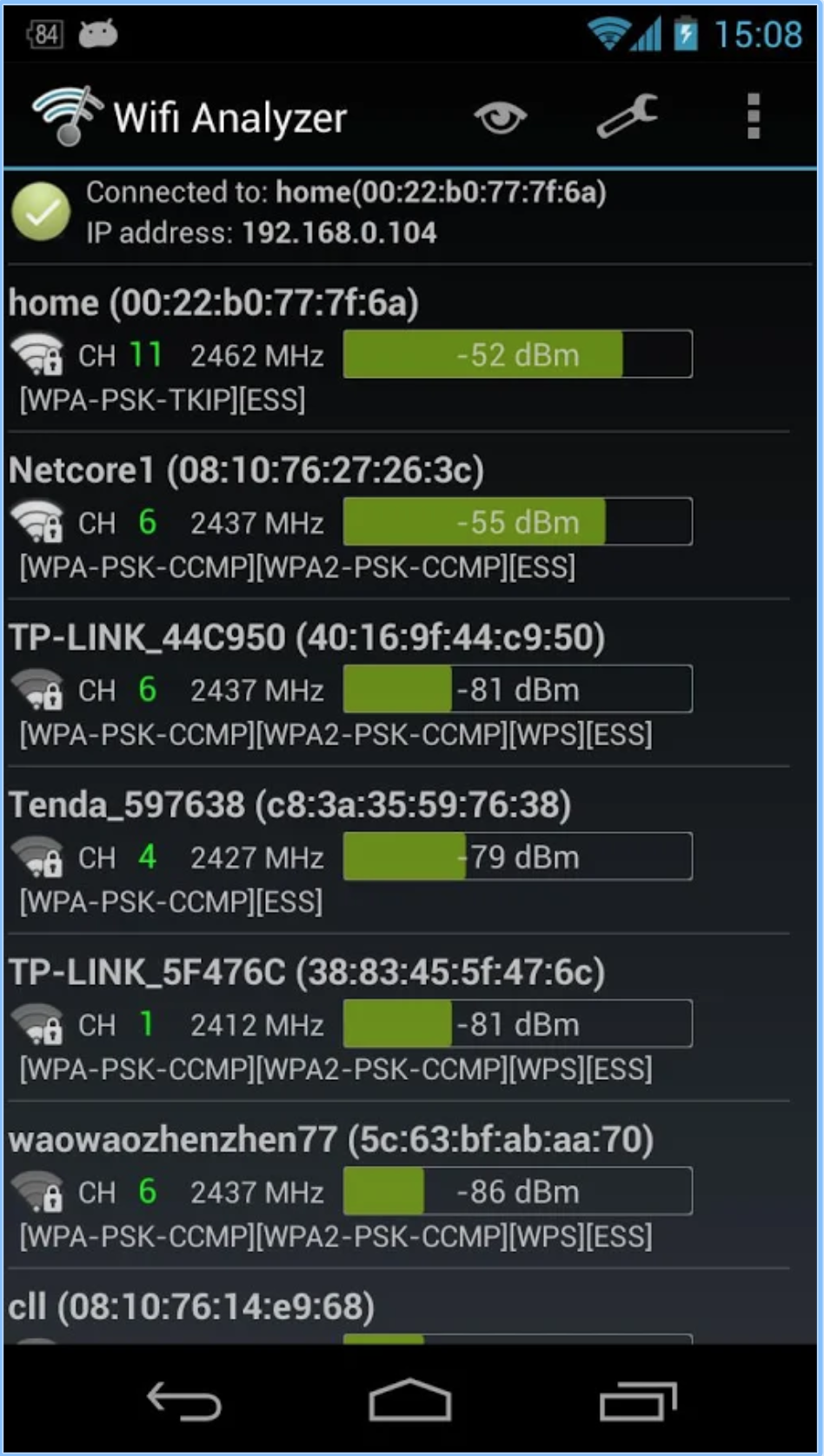The image size is (824, 1456).
Task: Tap the -81 dBm bar for TP-LINK_5F476C
Action: pos(516,1024)
